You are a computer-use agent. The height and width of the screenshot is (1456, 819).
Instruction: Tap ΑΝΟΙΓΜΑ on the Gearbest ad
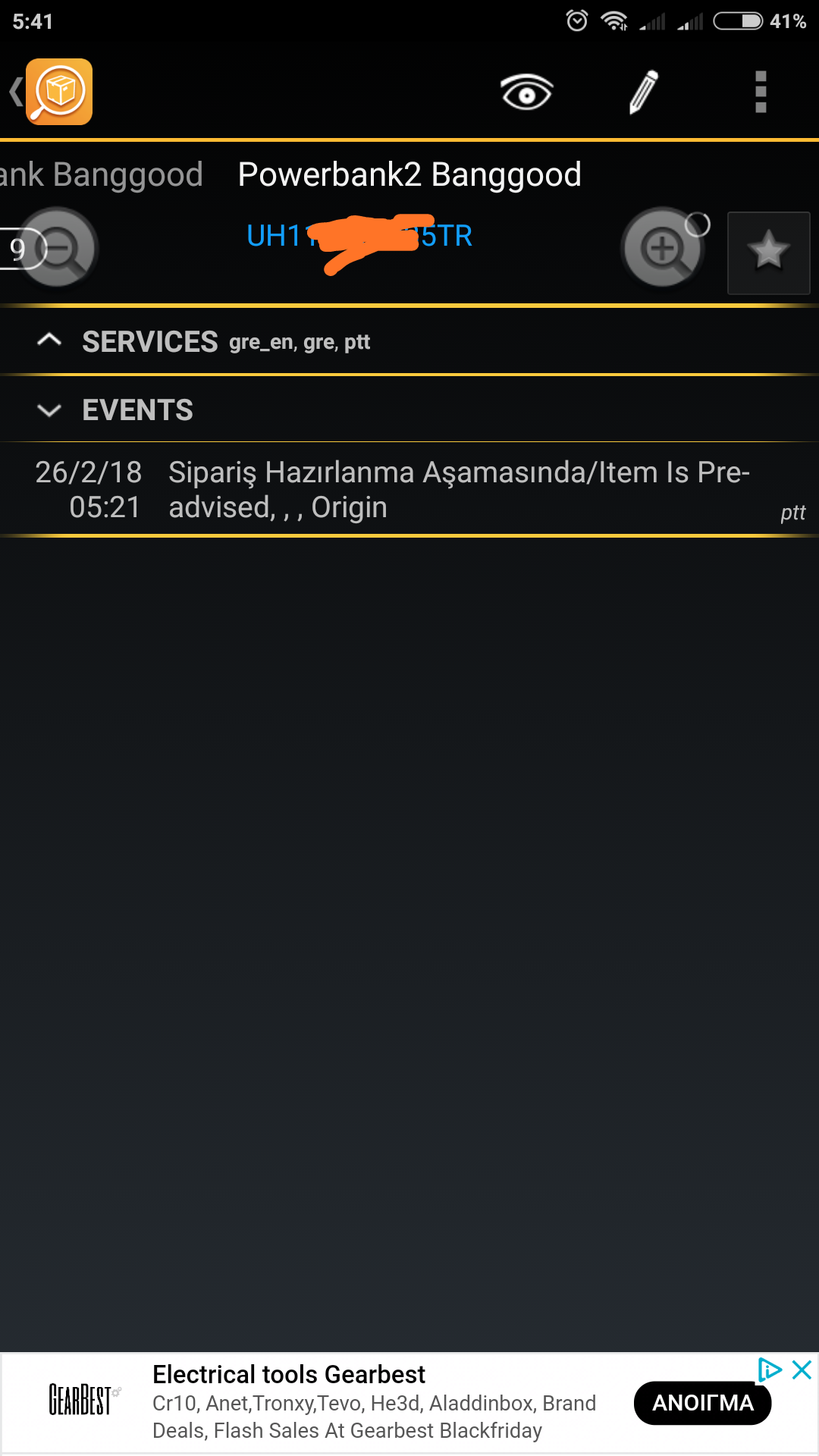(702, 1403)
